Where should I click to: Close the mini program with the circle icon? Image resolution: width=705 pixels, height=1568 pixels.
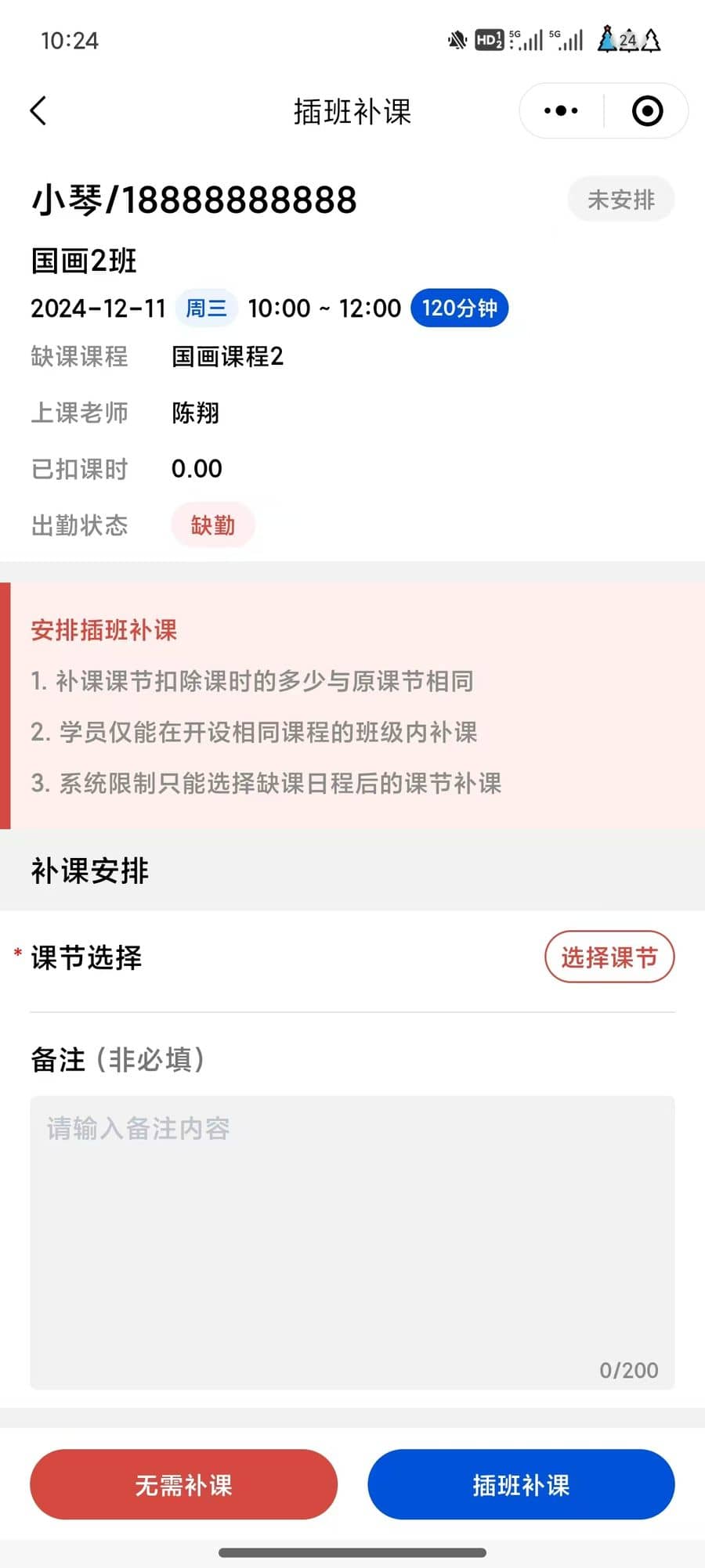(647, 111)
